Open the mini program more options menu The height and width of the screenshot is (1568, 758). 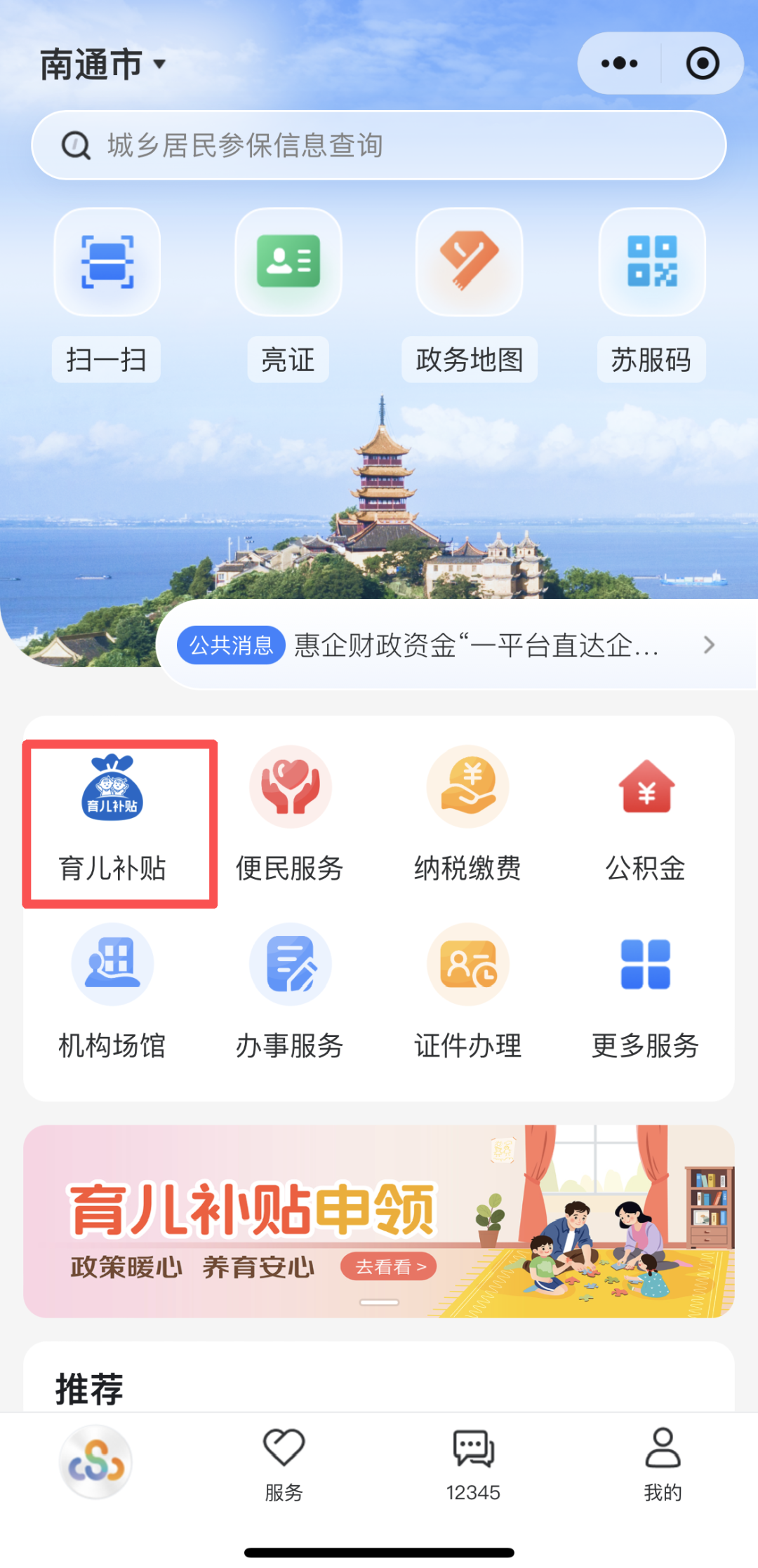619,63
